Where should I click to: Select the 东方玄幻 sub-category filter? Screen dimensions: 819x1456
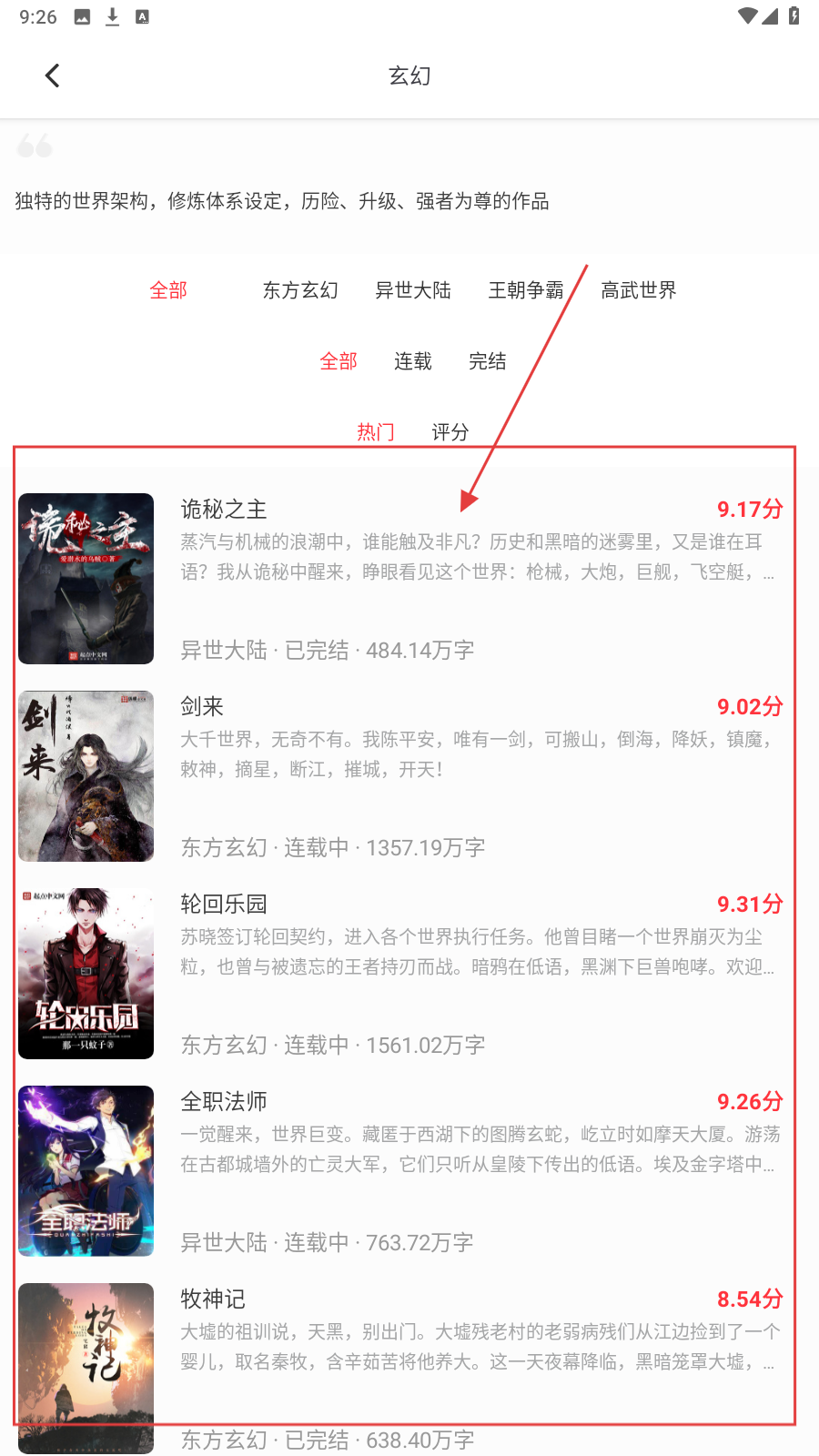pyautogui.click(x=300, y=290)
